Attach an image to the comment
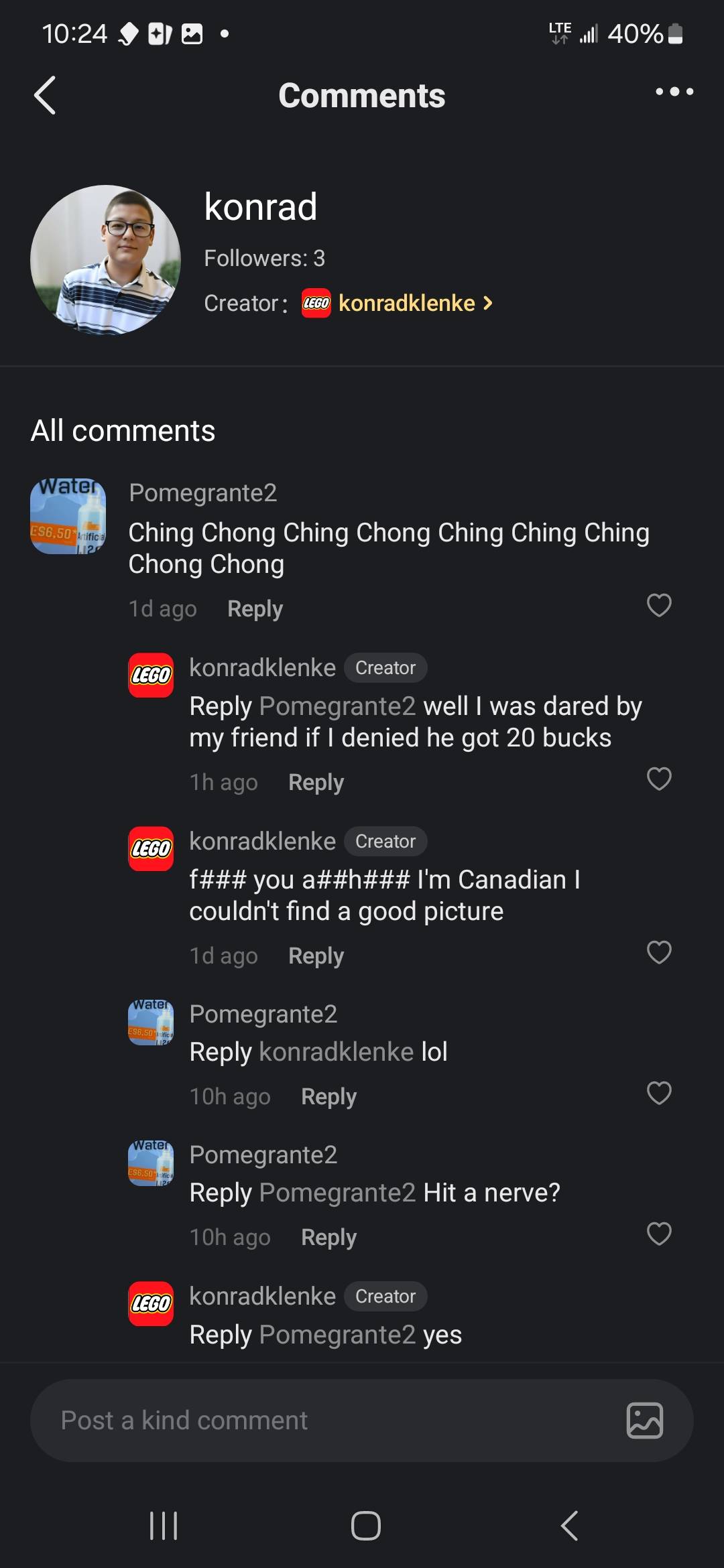 [x=644, y=1421]
